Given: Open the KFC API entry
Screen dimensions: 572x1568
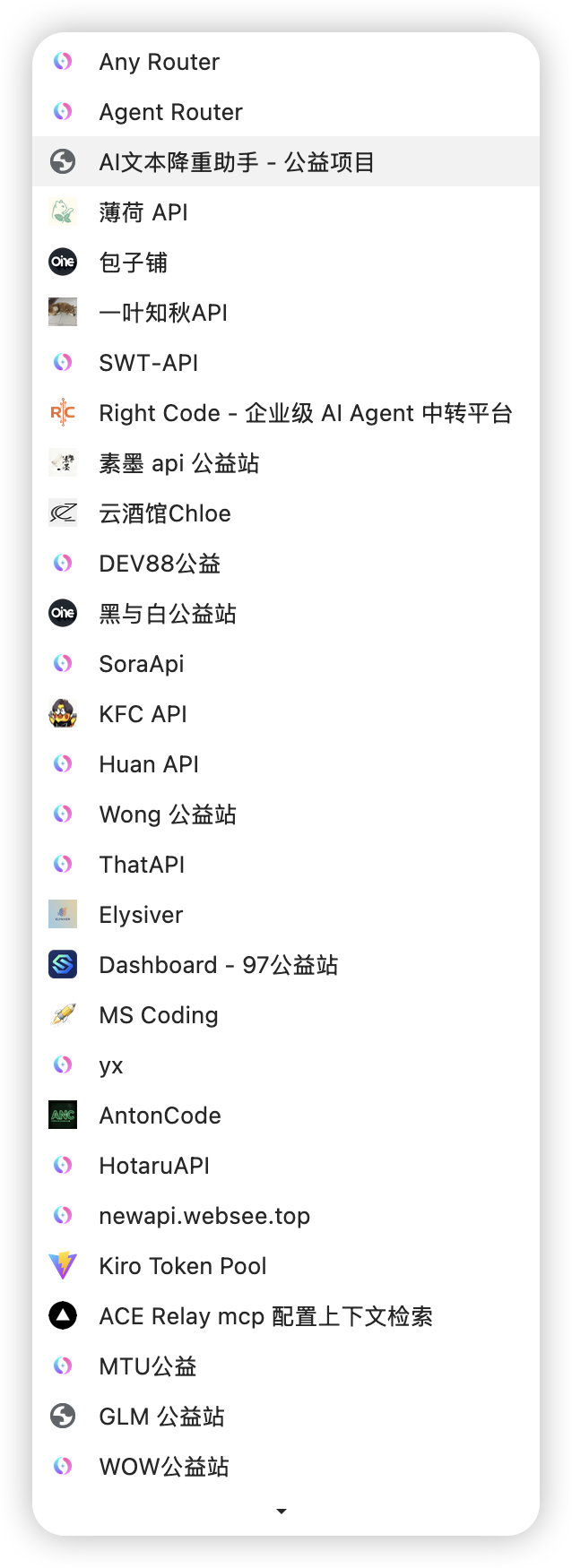Looking at the screenshot, I should click(286, 714).
